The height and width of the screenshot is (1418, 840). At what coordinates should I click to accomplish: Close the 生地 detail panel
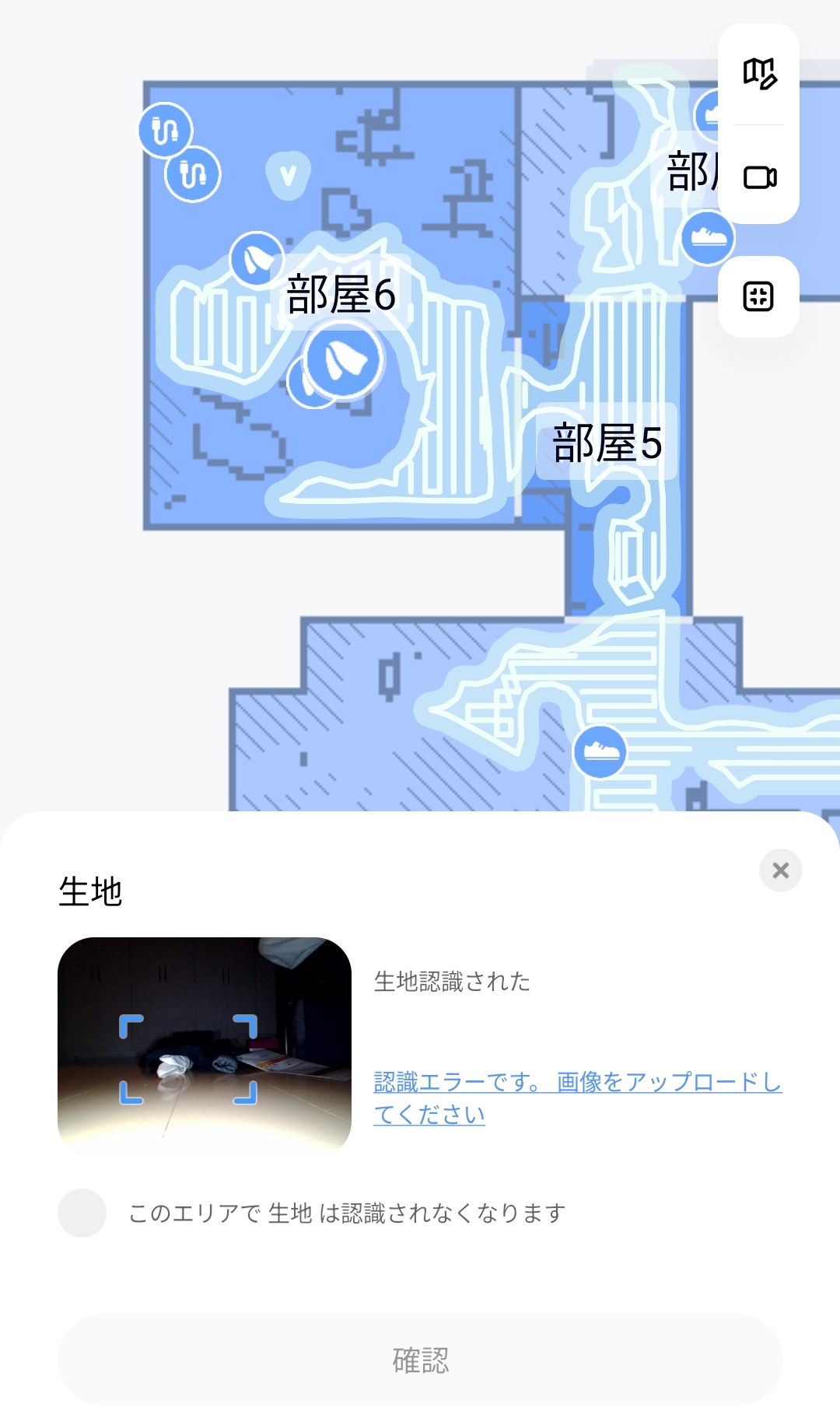tap(780, 870)
